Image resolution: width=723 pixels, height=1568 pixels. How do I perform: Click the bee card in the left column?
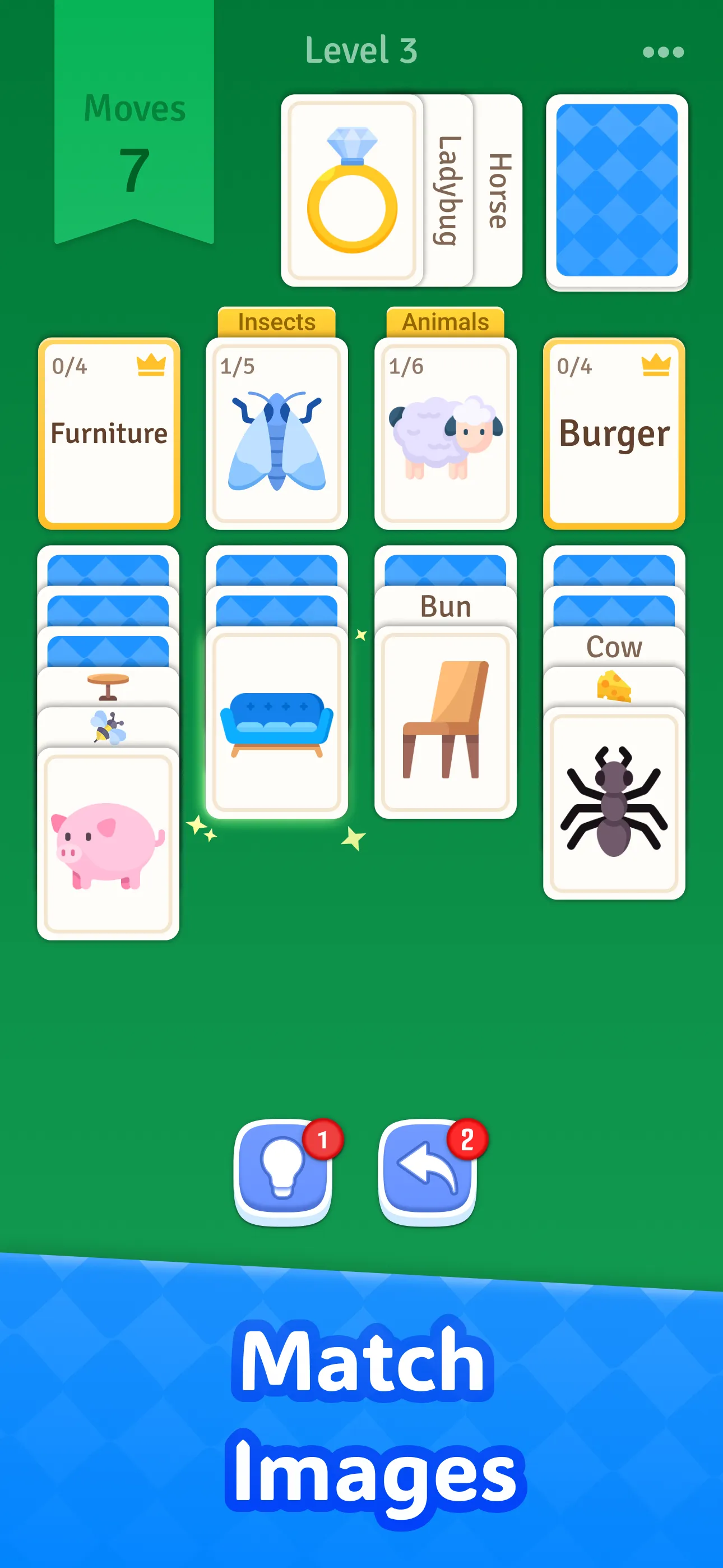(108, 728)
